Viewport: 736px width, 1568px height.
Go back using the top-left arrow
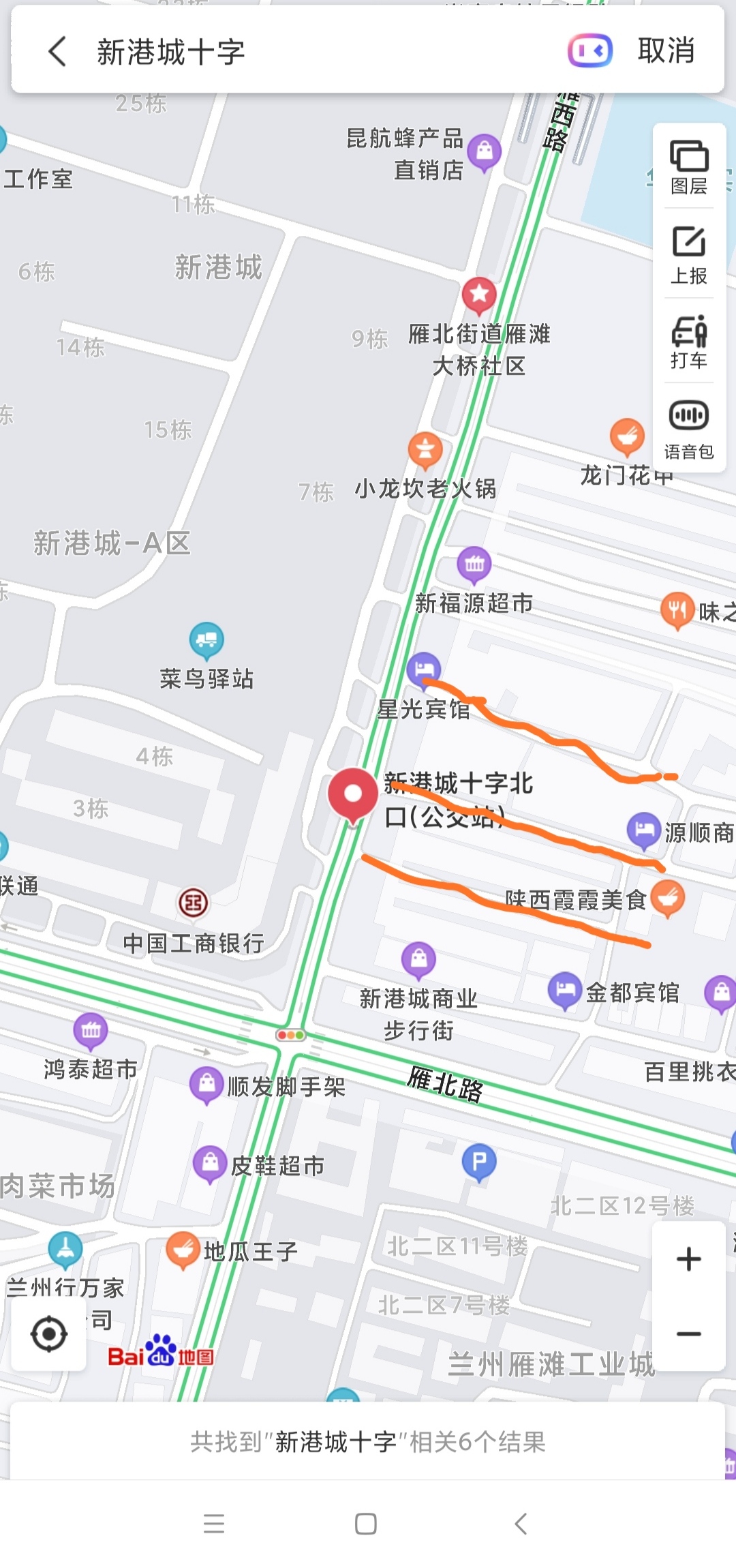(58, 51)
